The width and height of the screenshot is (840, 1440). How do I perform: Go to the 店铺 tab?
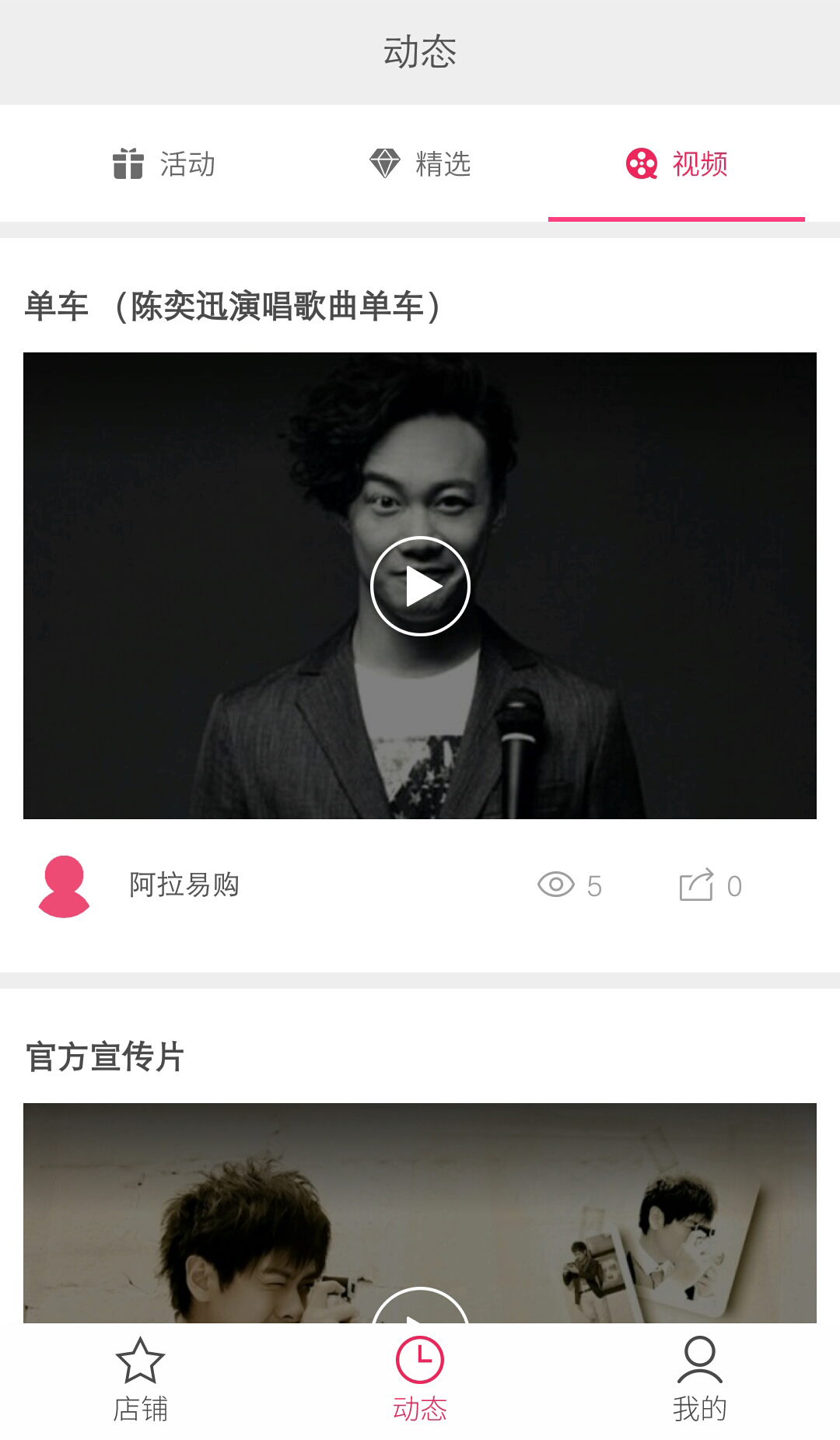pyautogui.click(x=140, y=1380)
